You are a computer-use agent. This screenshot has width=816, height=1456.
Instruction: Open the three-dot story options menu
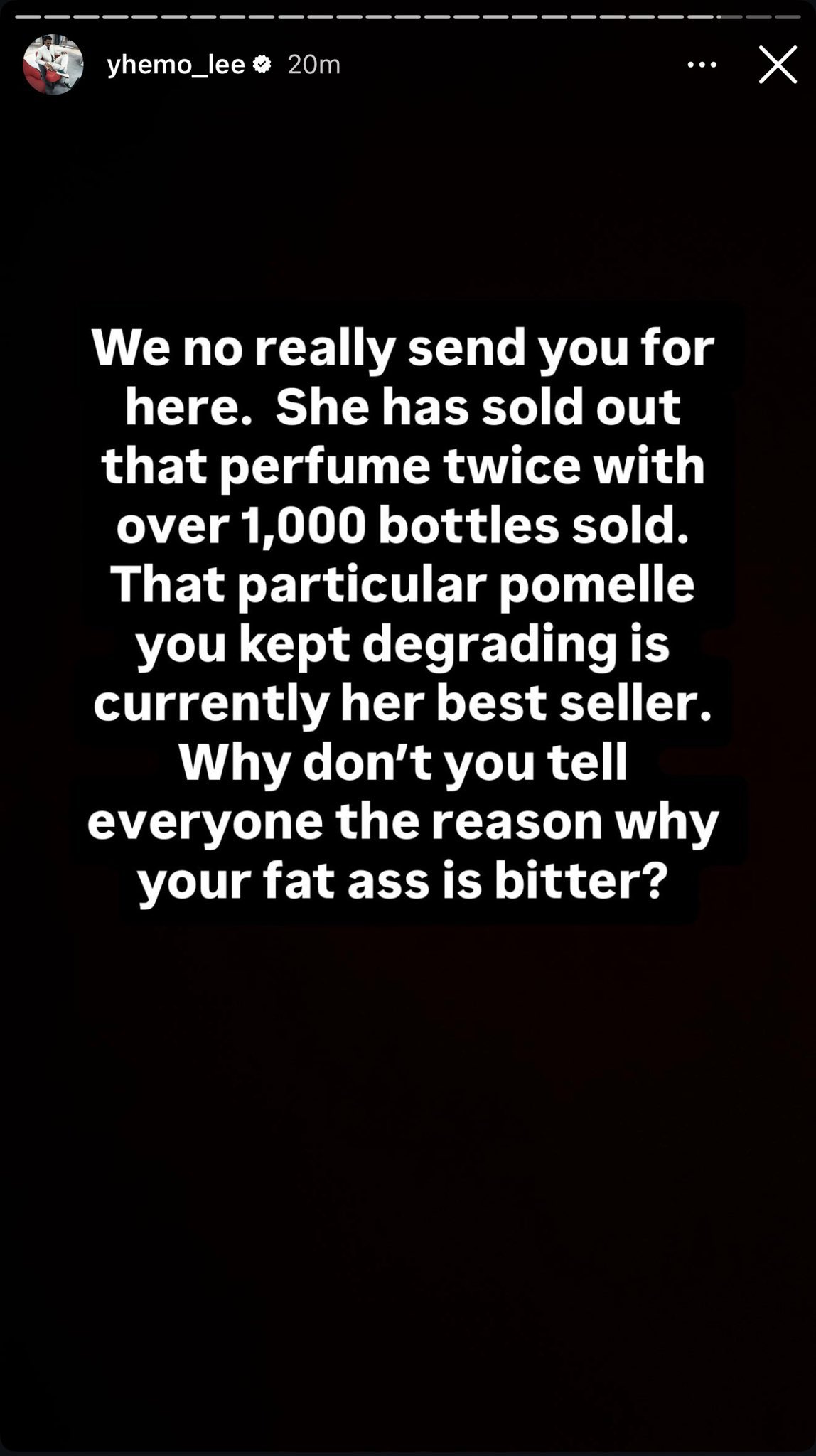point(702,65)
